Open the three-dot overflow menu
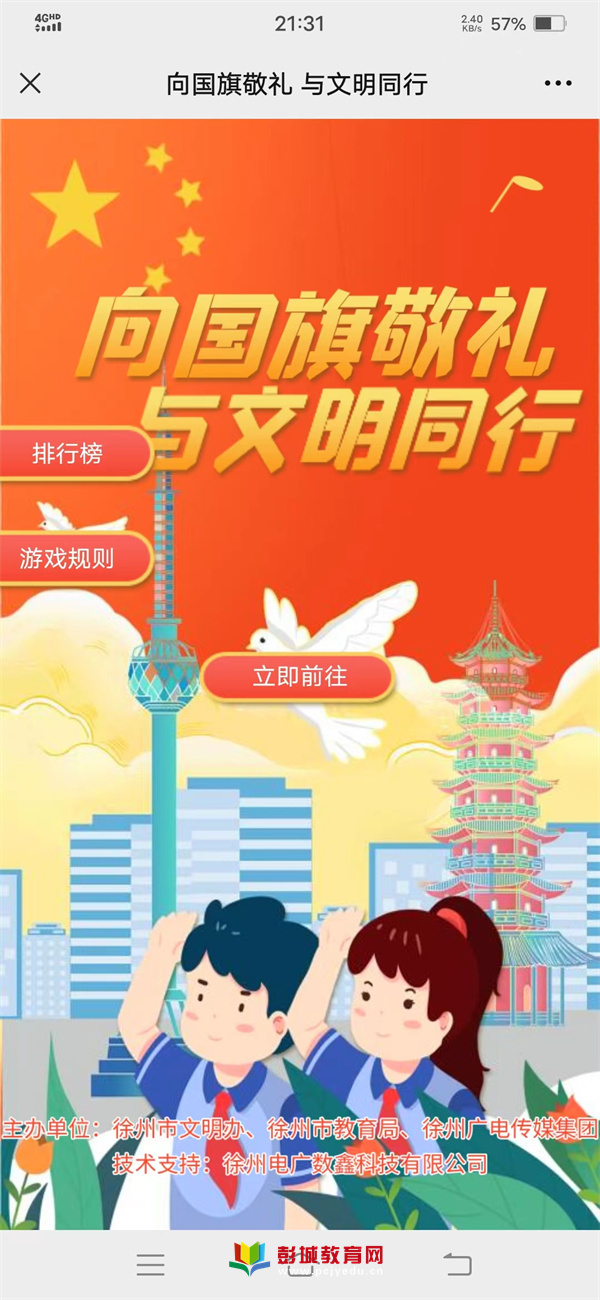Screen dimensions: 600x1300 click(x=558, y=83)
